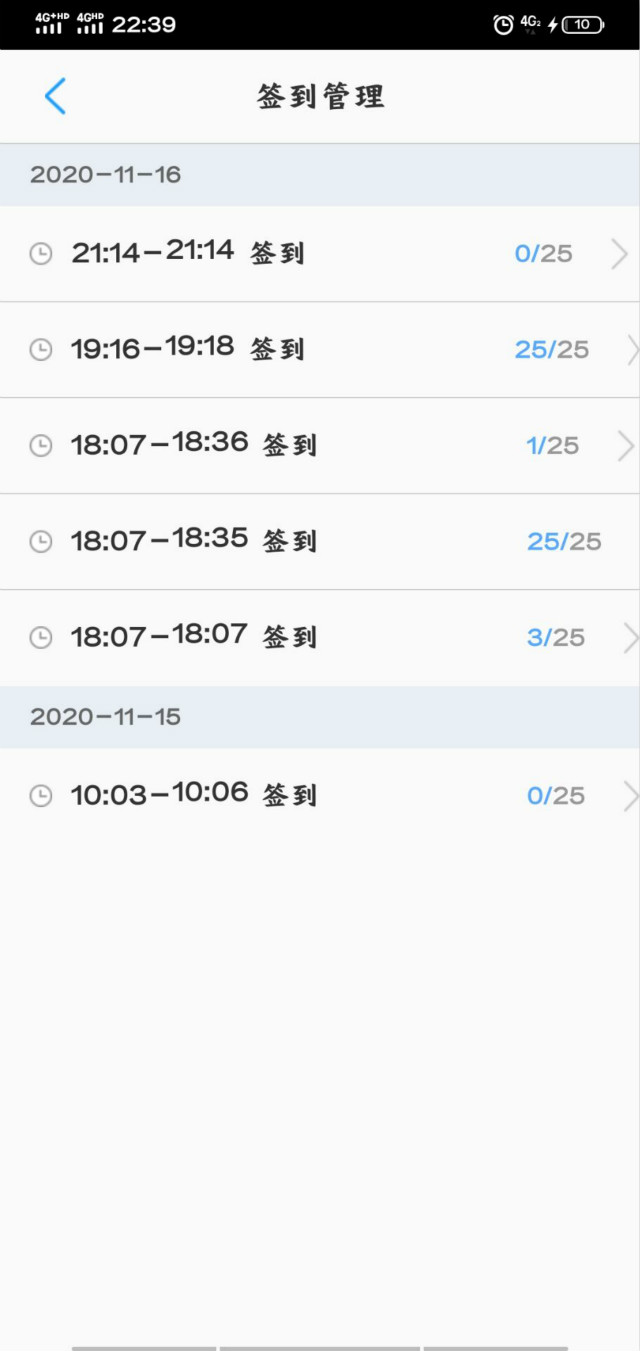Go back from the 签到管理 screen
The image size is (640, 1351).
tap(55, 96)
